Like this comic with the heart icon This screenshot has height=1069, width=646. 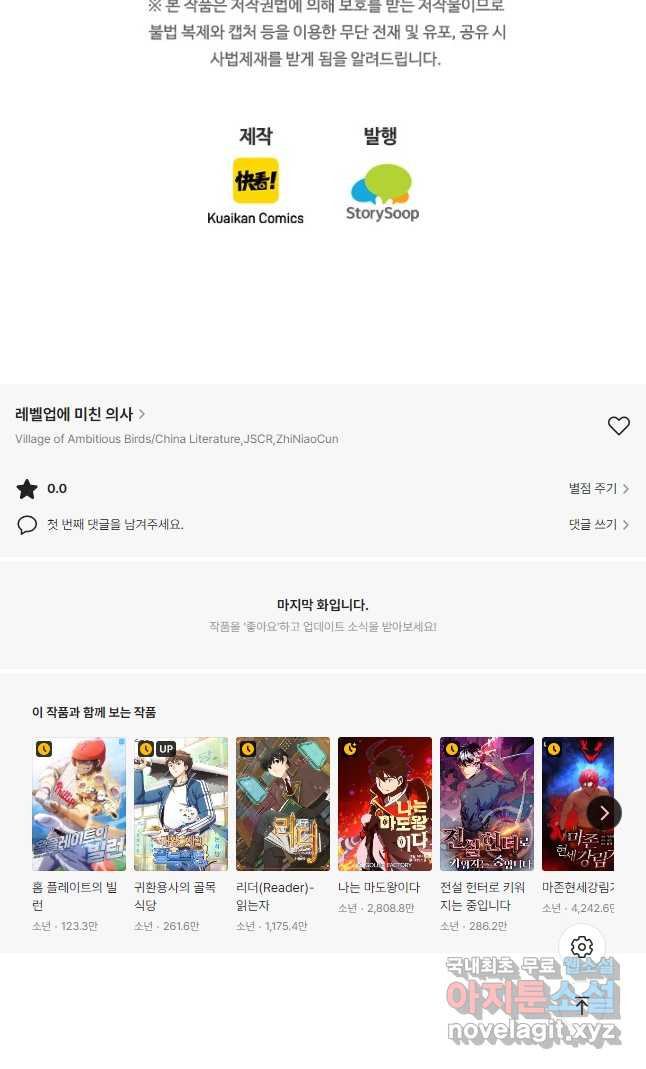click(619, 426)
